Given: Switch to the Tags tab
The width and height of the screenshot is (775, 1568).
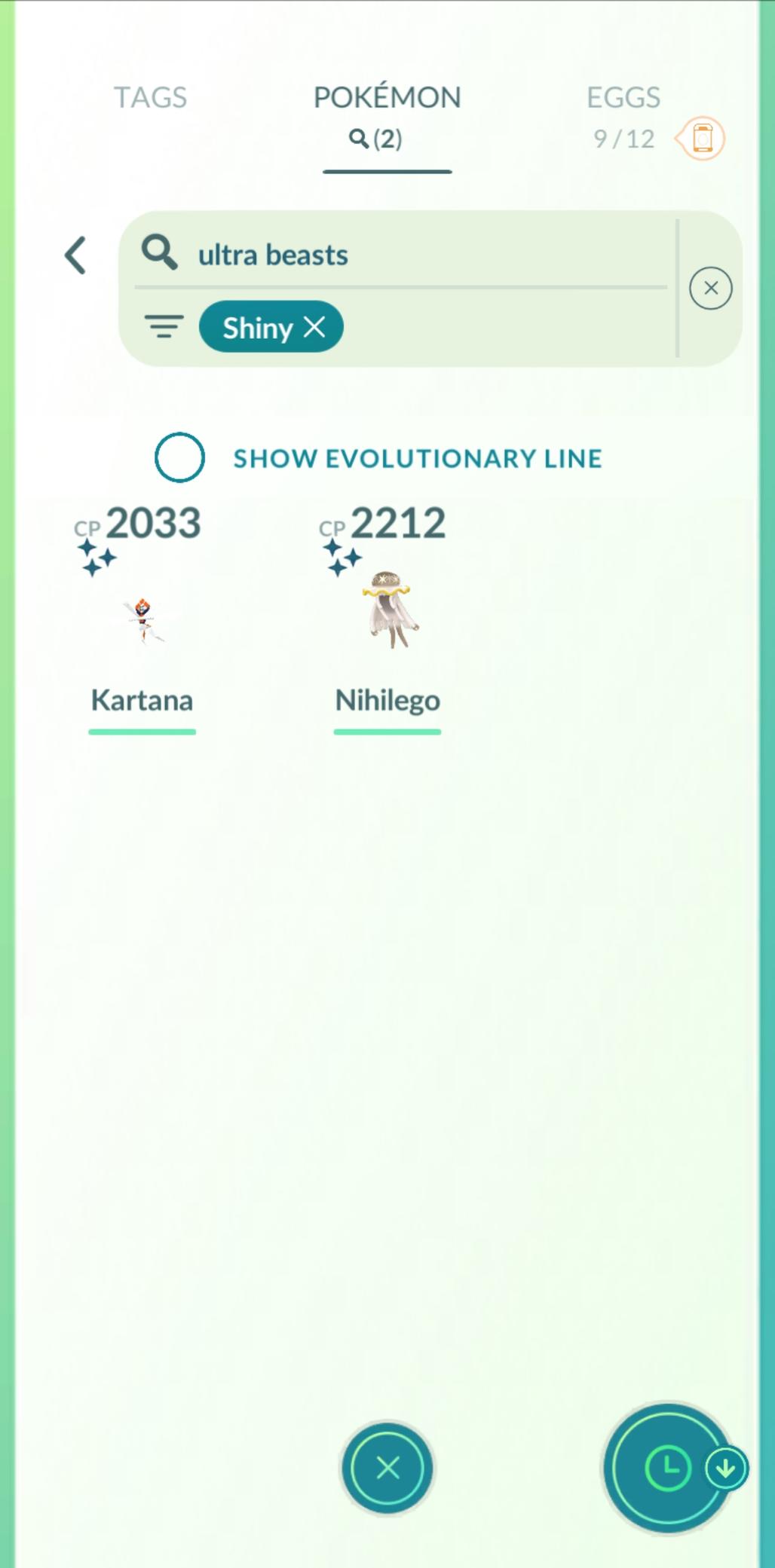Looking at the screenshot, I should pyautogui.click(x=150, y=98).
